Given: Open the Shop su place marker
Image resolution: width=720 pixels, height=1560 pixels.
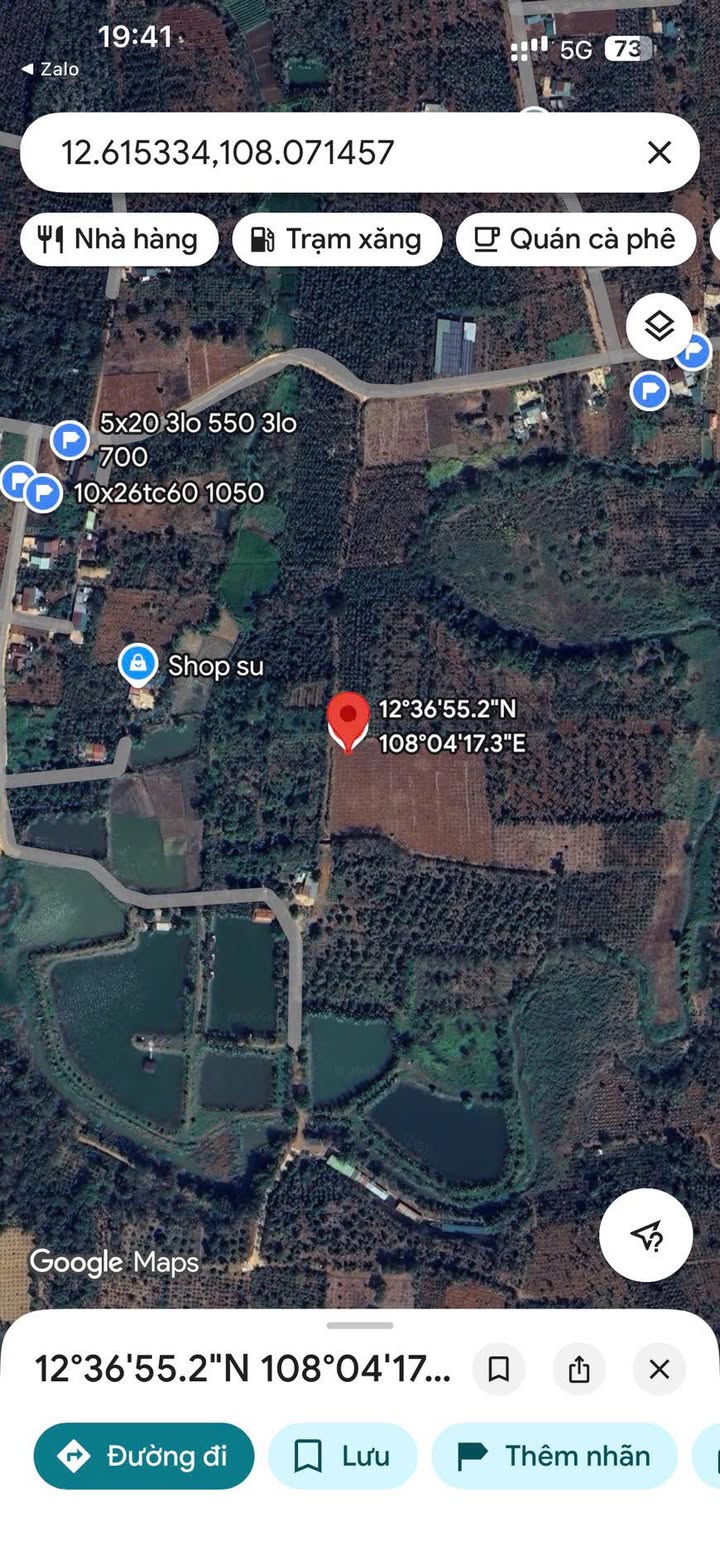Looking at the screenshot, I should [x=138, y=664].
